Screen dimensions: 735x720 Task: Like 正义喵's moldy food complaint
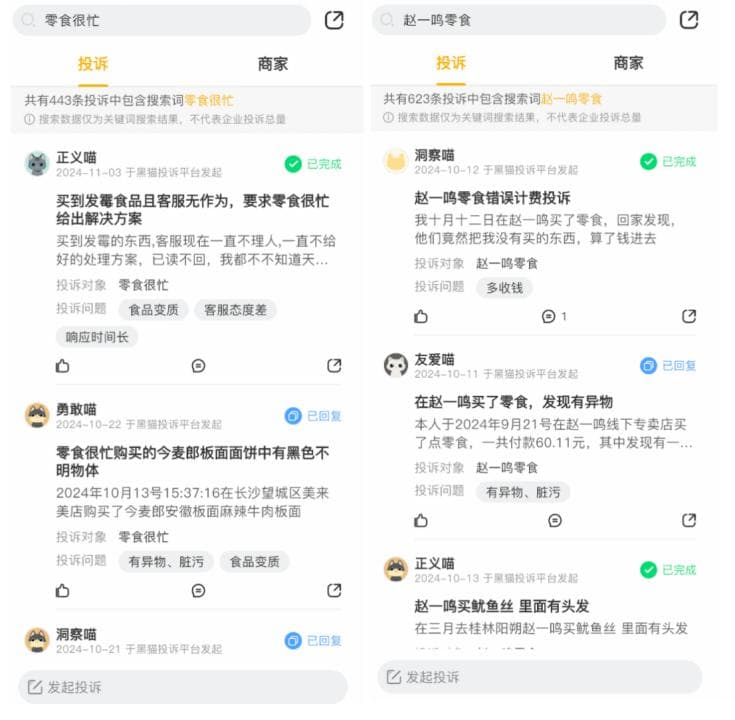tap(63, 366)
